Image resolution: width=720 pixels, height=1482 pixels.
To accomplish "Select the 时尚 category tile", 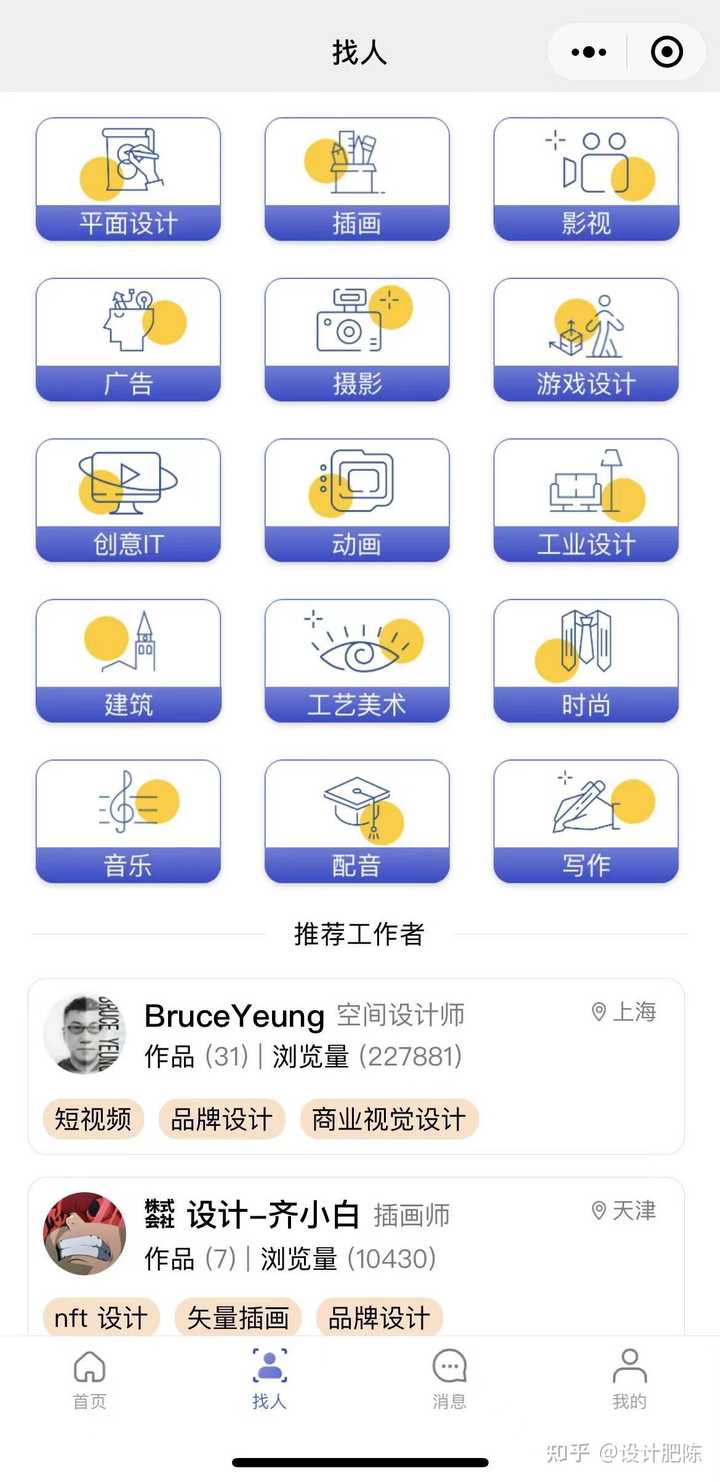I will [x=586, y=661].
